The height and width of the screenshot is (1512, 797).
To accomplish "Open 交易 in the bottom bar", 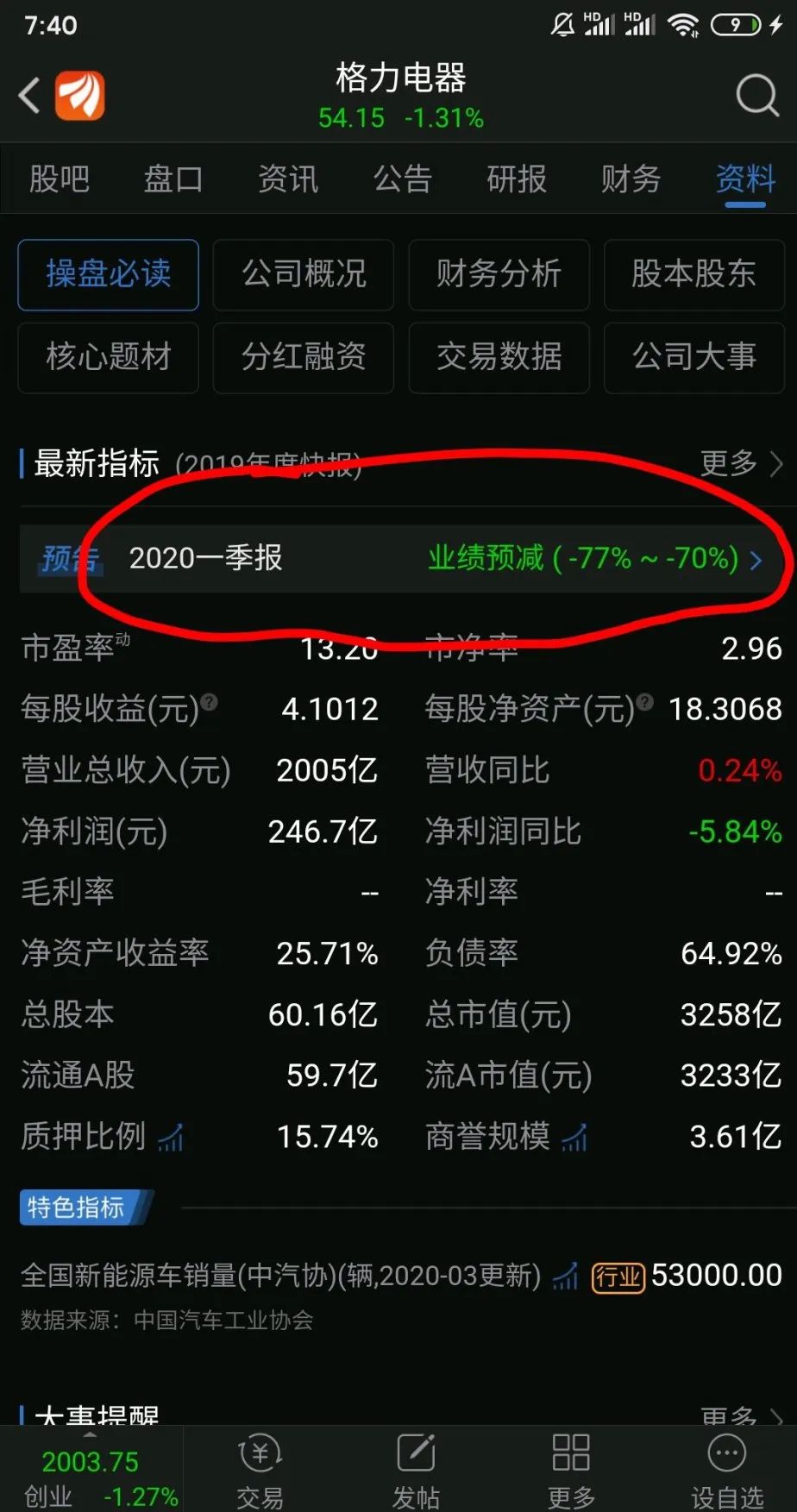I will coord(260,1469).
